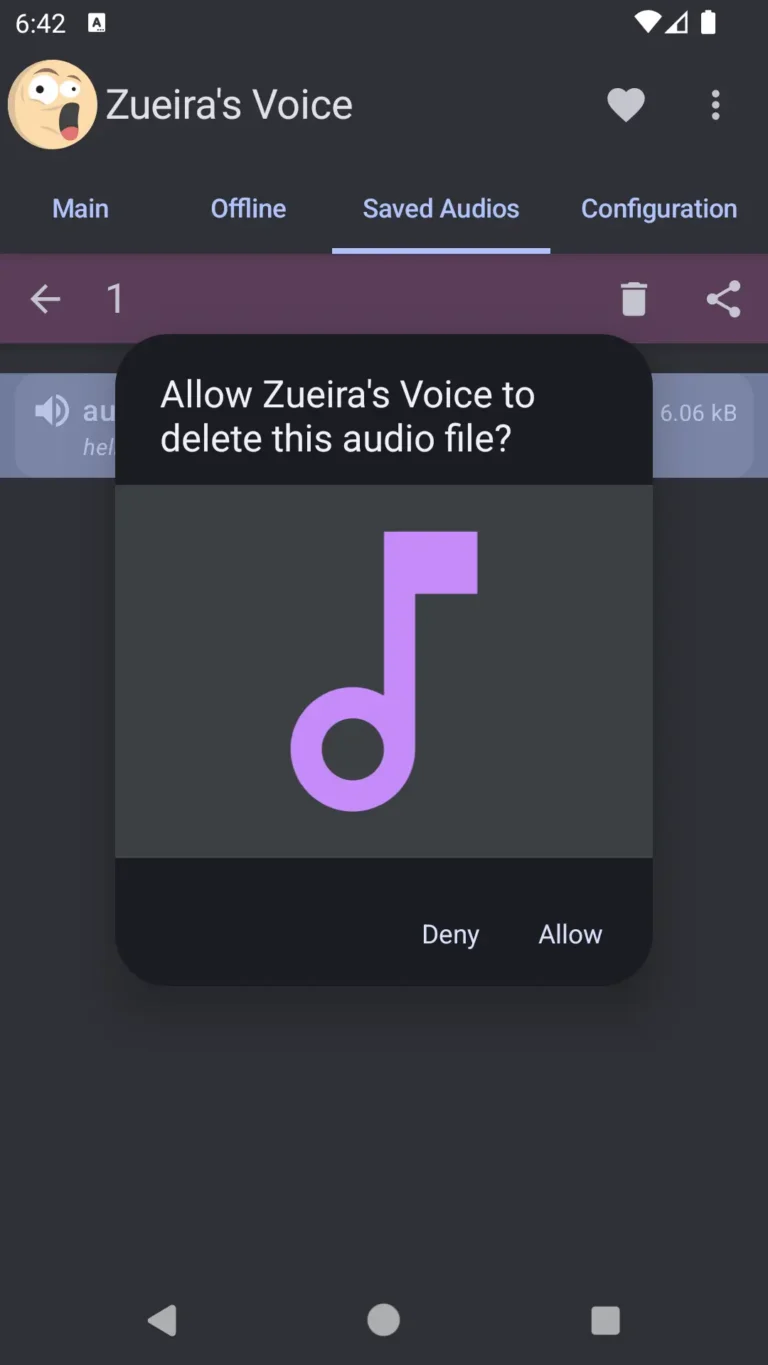
Task: Tap the share icon in the selection bar
Action: (722, 297)
